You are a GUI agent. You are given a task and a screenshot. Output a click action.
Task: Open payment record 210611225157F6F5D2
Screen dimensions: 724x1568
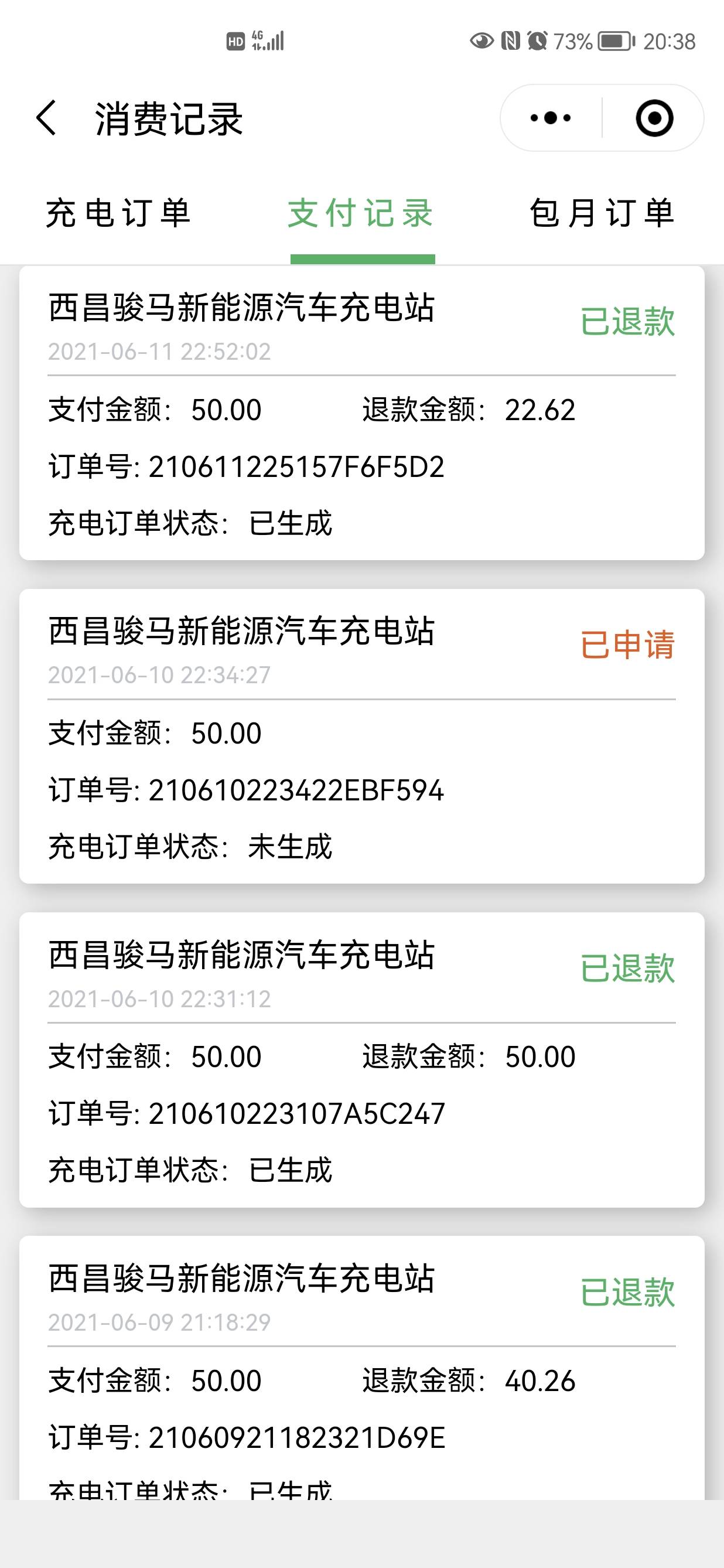click(x=361, y=414)
